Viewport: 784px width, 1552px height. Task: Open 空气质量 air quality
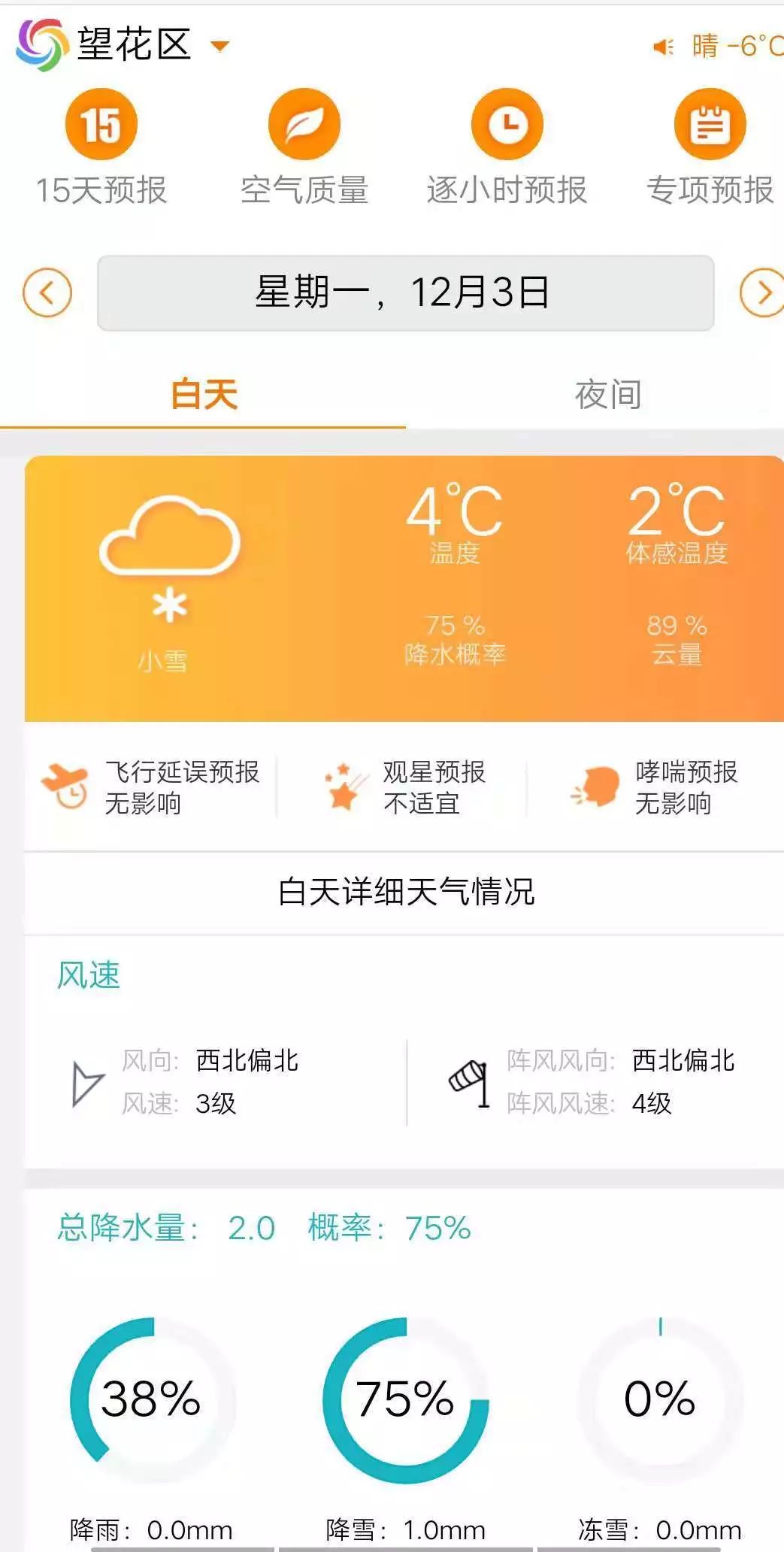click(x=304, y=148)
